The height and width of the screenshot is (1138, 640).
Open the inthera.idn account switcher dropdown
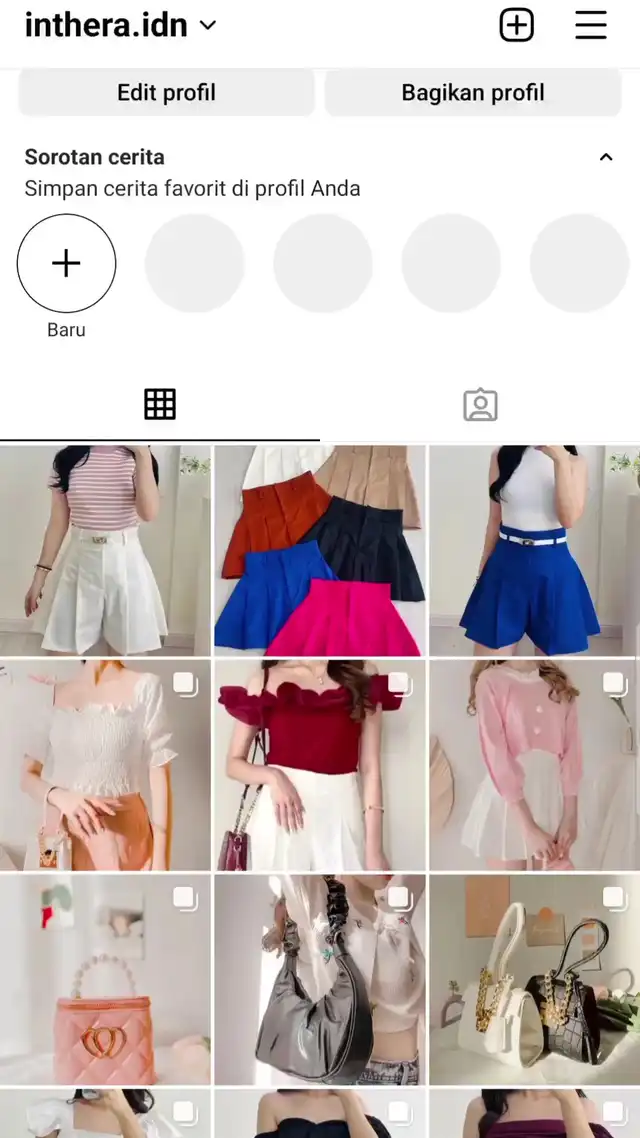[120, 25]
